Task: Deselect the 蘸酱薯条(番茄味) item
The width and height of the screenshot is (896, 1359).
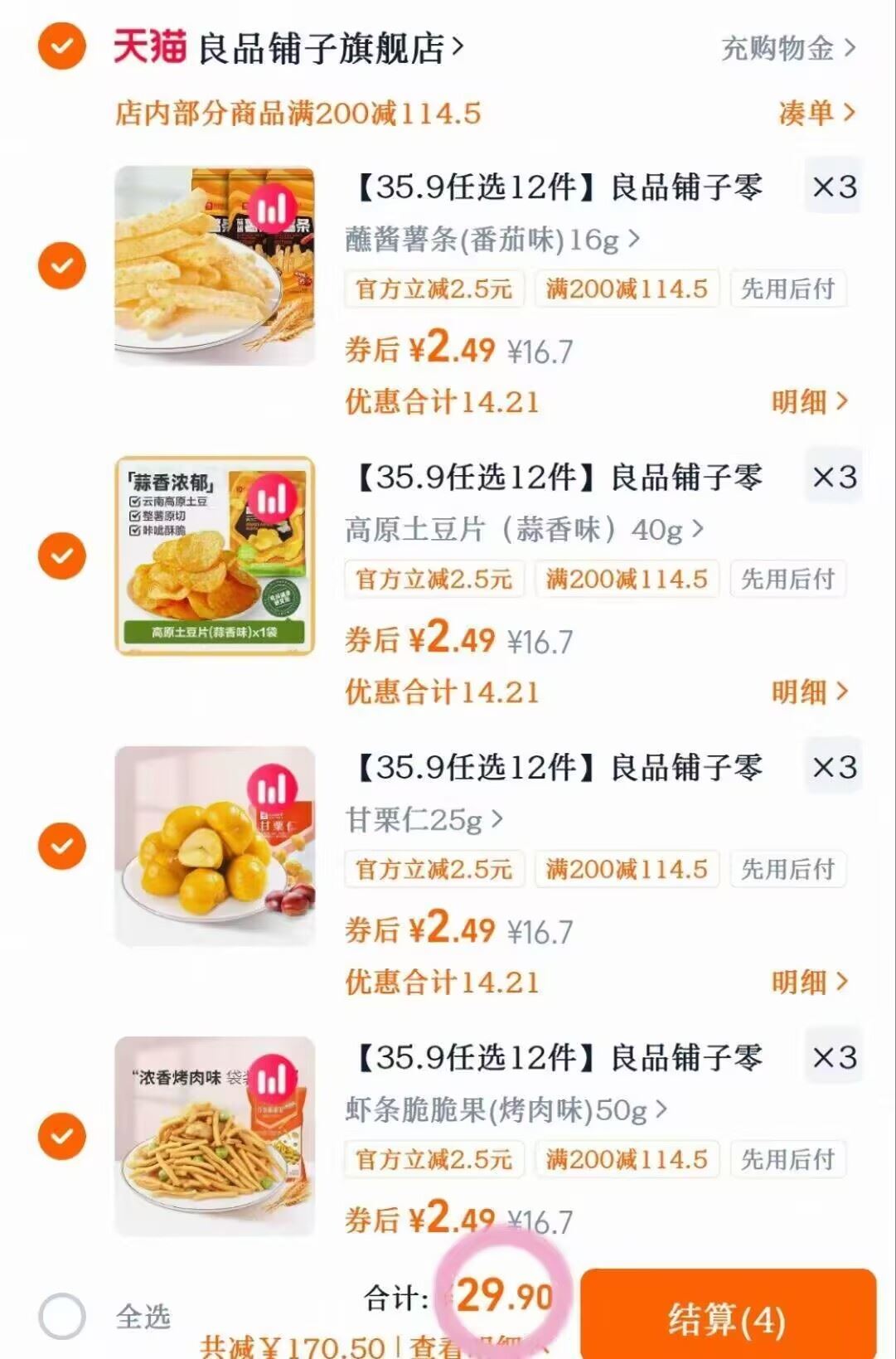Action: point(61,265)
